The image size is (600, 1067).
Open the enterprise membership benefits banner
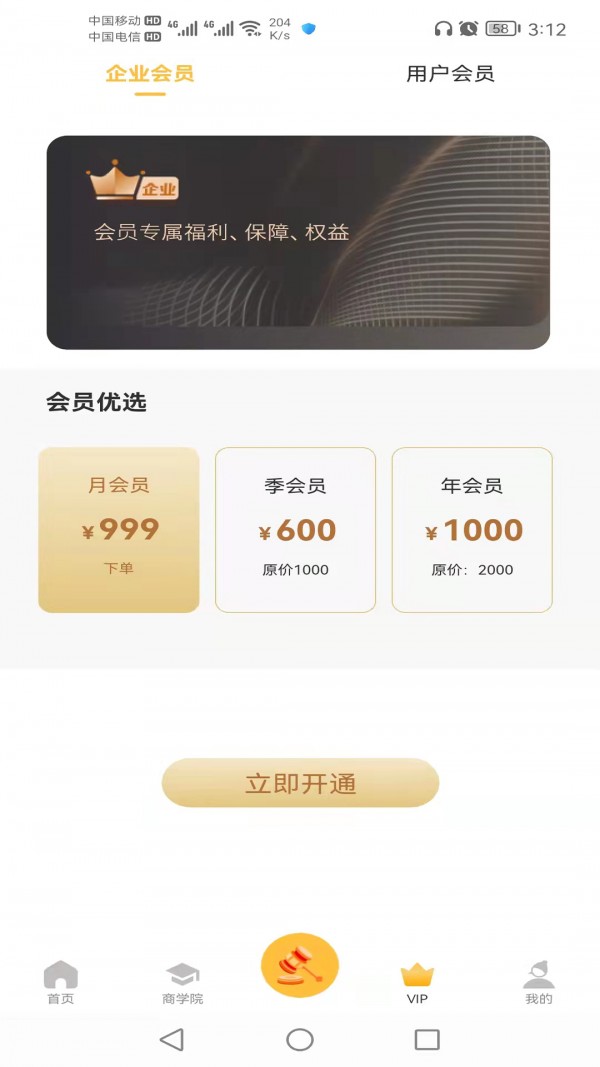point(298,242)
